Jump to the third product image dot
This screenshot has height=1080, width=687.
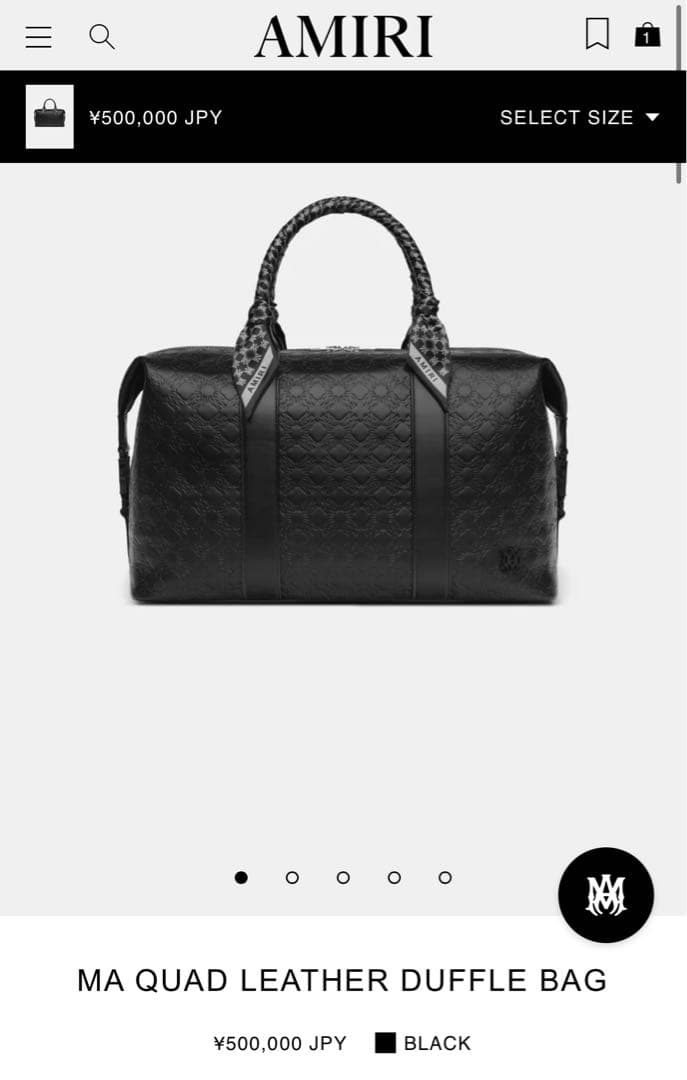coord(343,877)
